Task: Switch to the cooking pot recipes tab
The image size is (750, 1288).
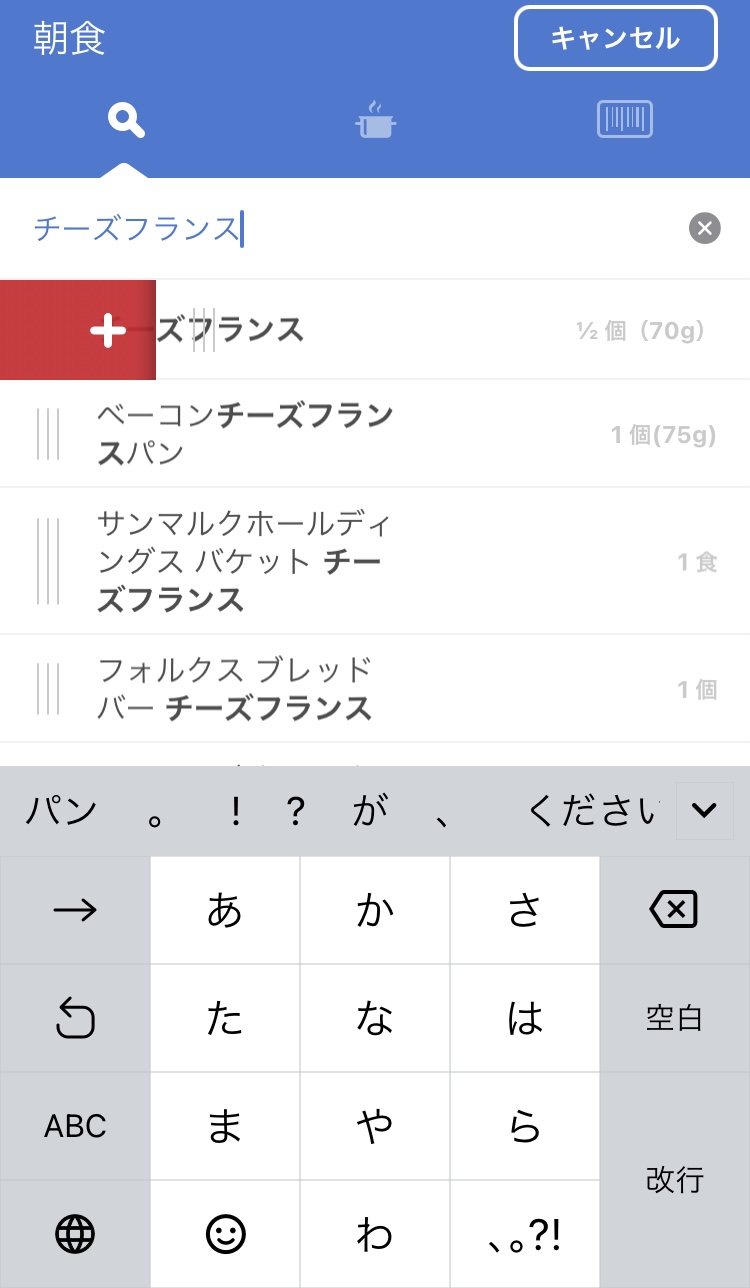Action: click(x=375, y=121)
